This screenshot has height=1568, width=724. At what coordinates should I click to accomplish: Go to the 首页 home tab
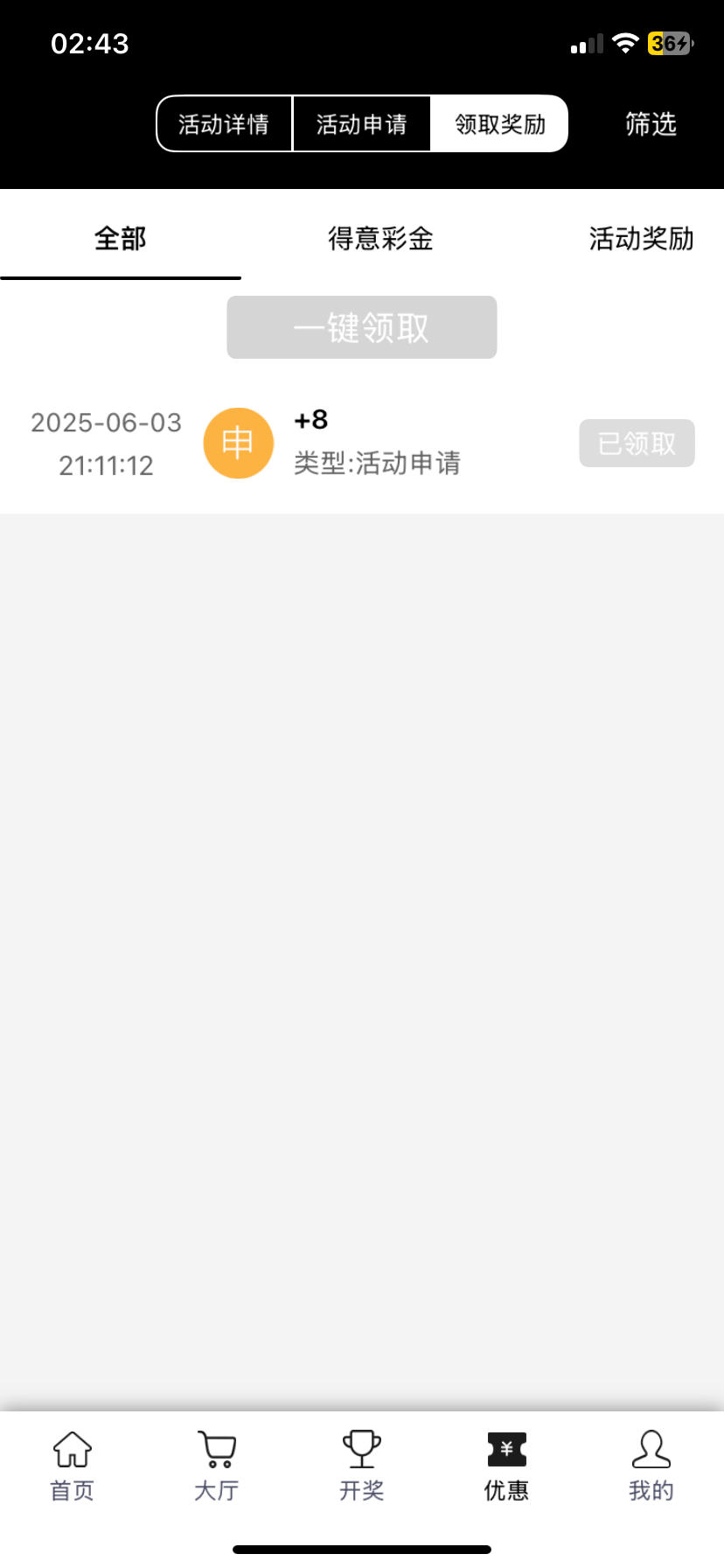pos(73,1466)
